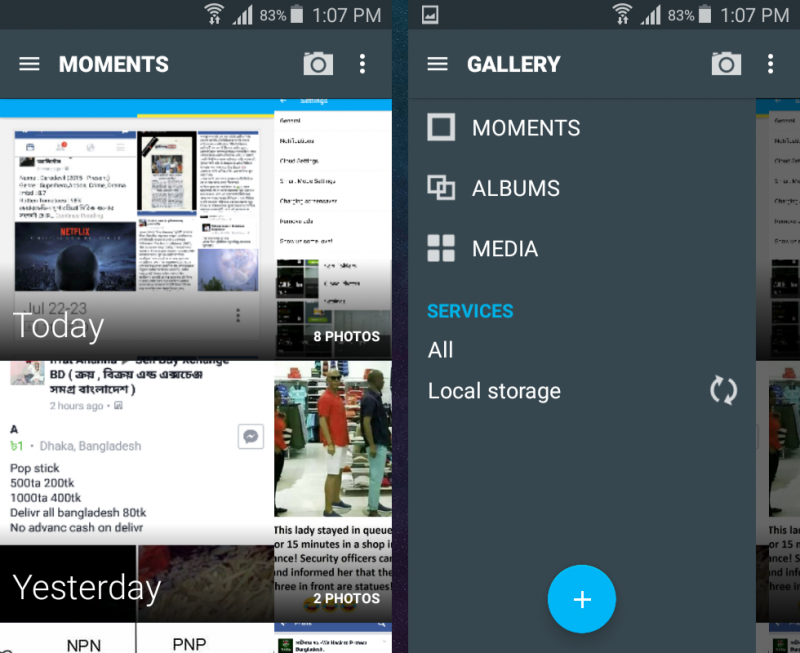Open the camera from the GALLERY app bar
This screenshot has height=653, width=800.
(726, 64)
